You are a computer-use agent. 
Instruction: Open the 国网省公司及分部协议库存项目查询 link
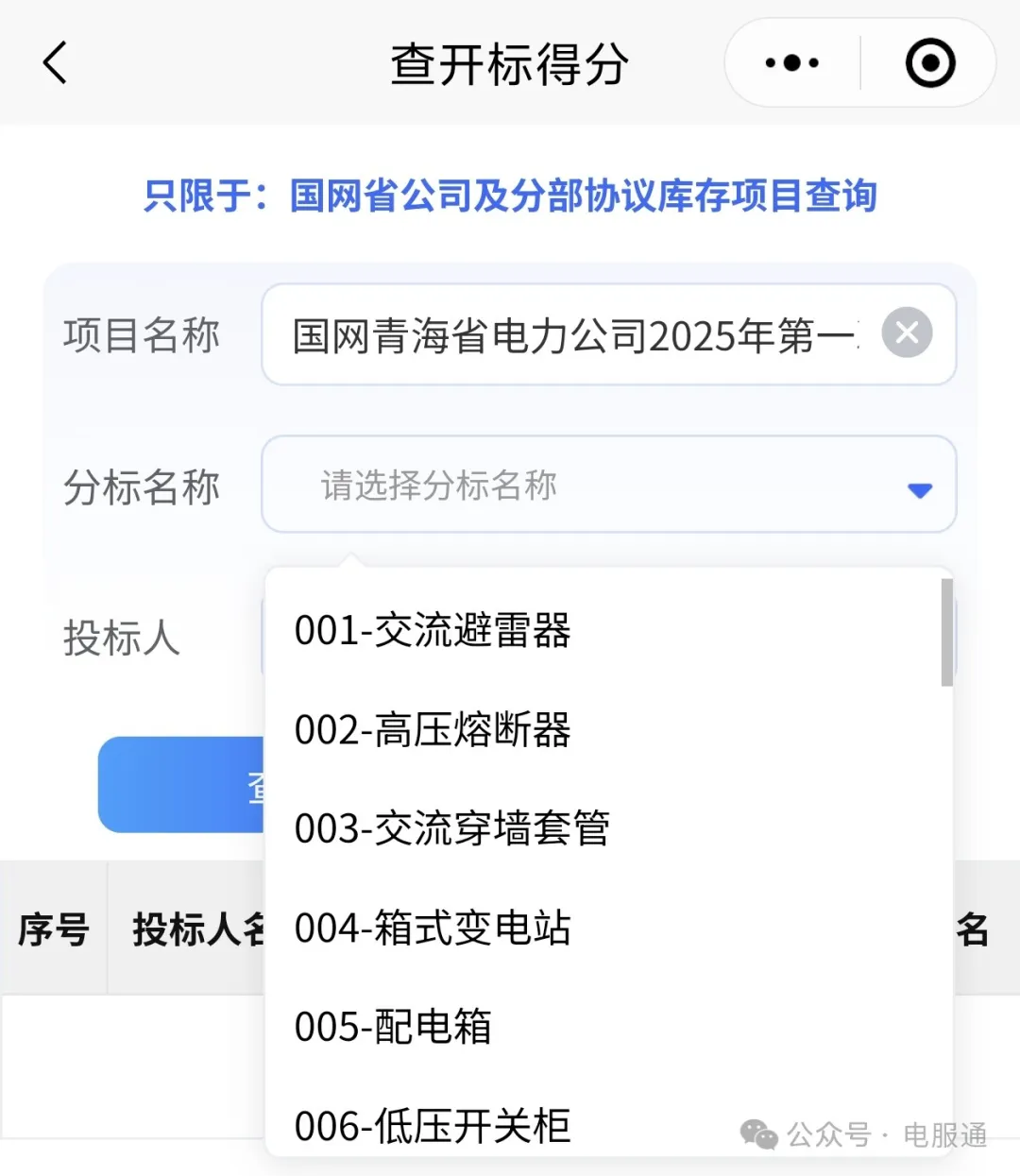[x=583, y=196]
